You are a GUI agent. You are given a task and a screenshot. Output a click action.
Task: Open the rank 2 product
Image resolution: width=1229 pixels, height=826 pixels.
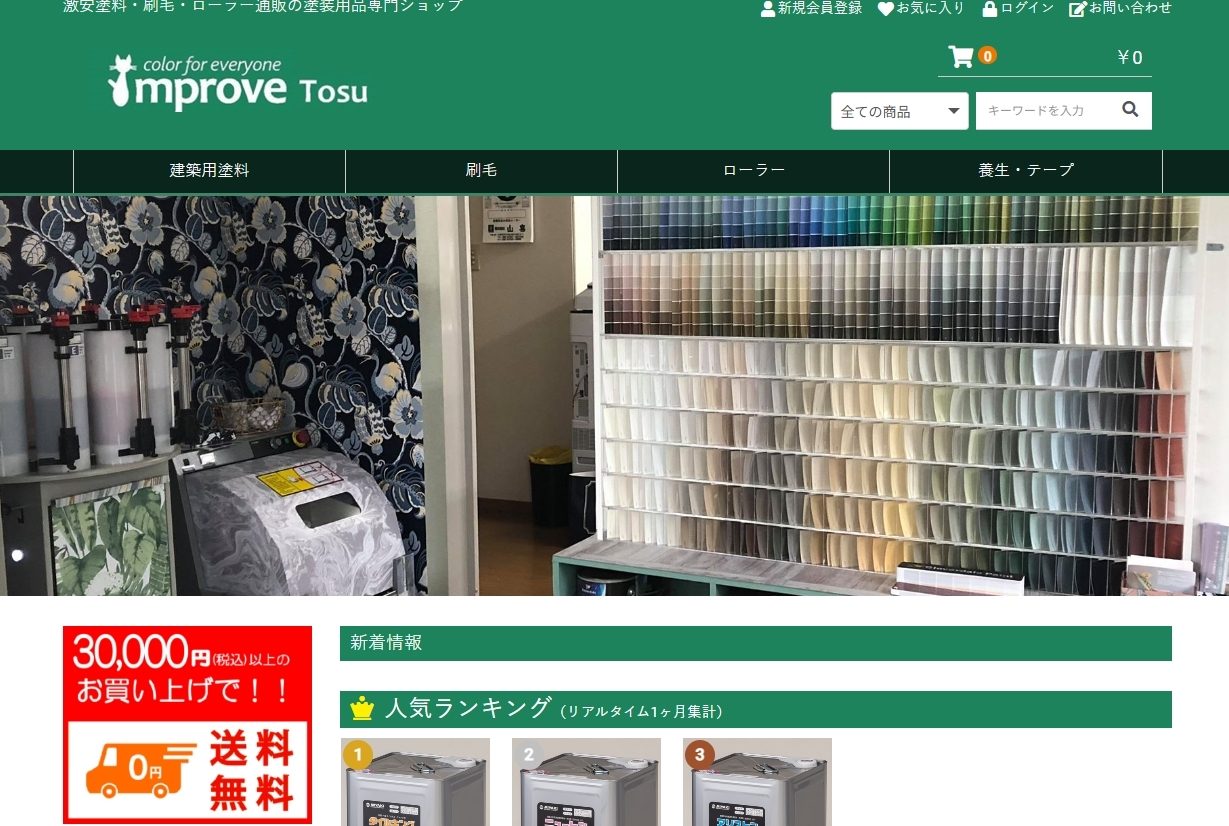[x=586, y=784]
